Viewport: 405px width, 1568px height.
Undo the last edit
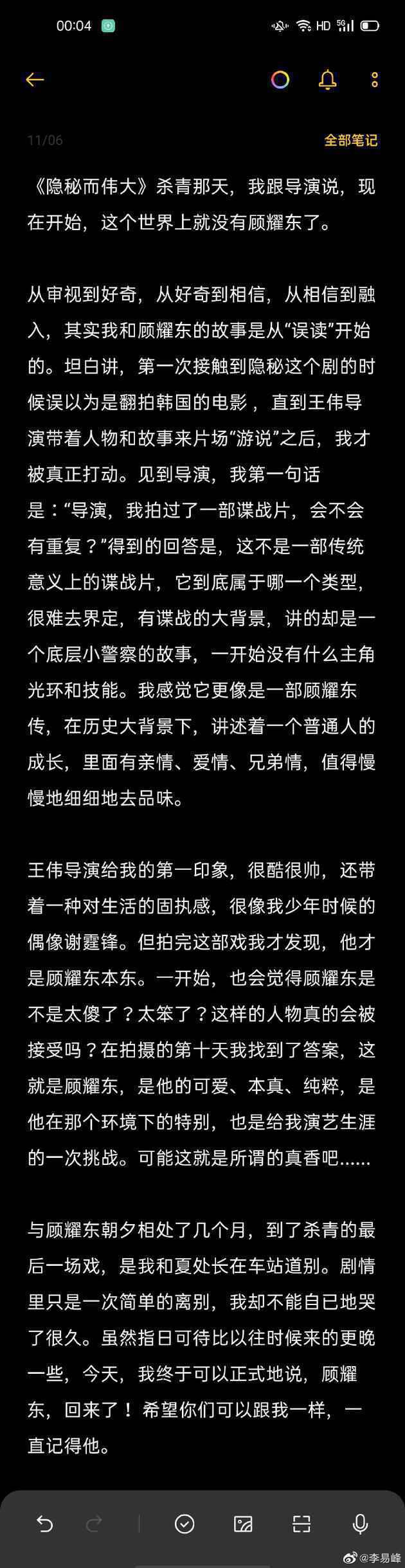(x=45, y=1523)
